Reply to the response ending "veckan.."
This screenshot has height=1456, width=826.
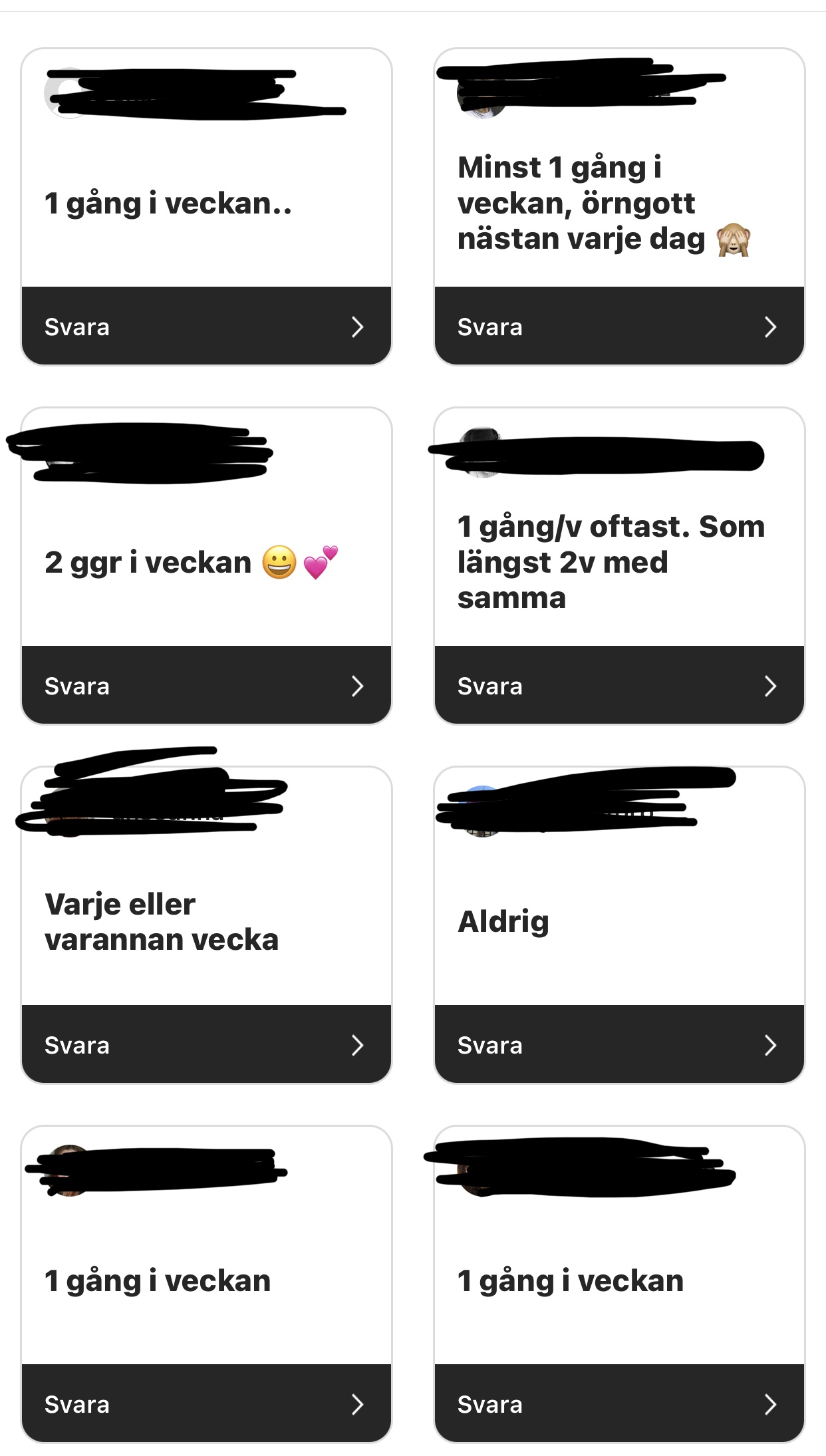(206, 327)
